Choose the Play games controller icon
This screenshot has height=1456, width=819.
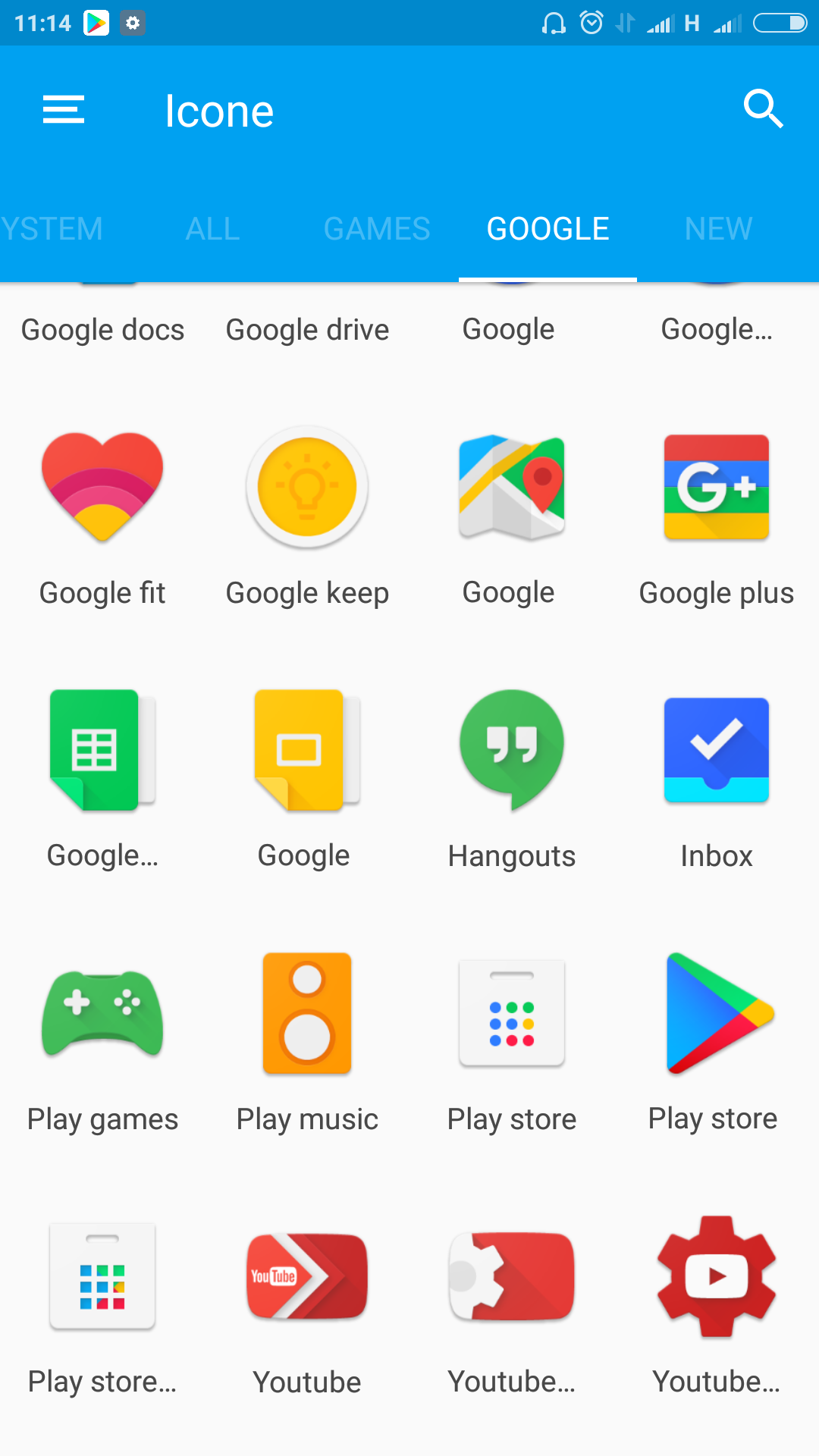point(102,1013)
